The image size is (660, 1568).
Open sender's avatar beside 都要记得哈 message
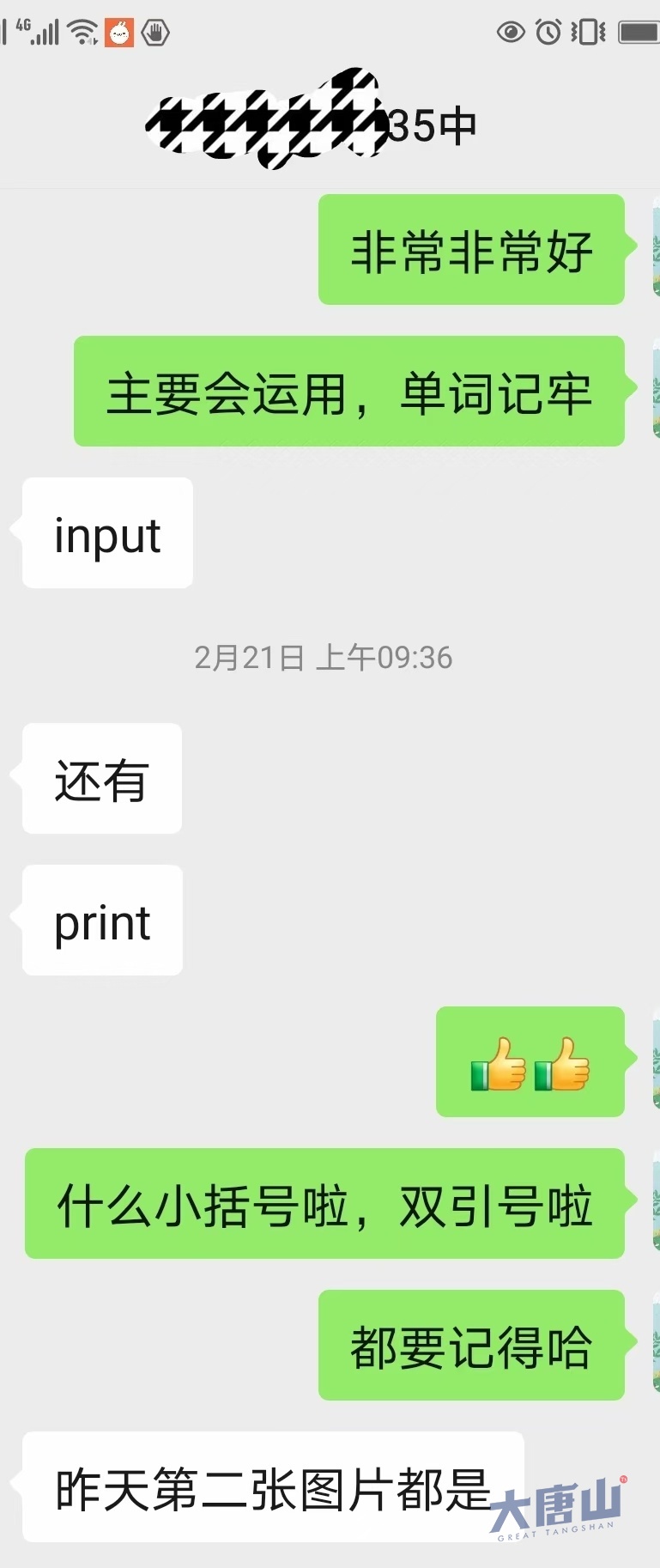pos(656,1345)
